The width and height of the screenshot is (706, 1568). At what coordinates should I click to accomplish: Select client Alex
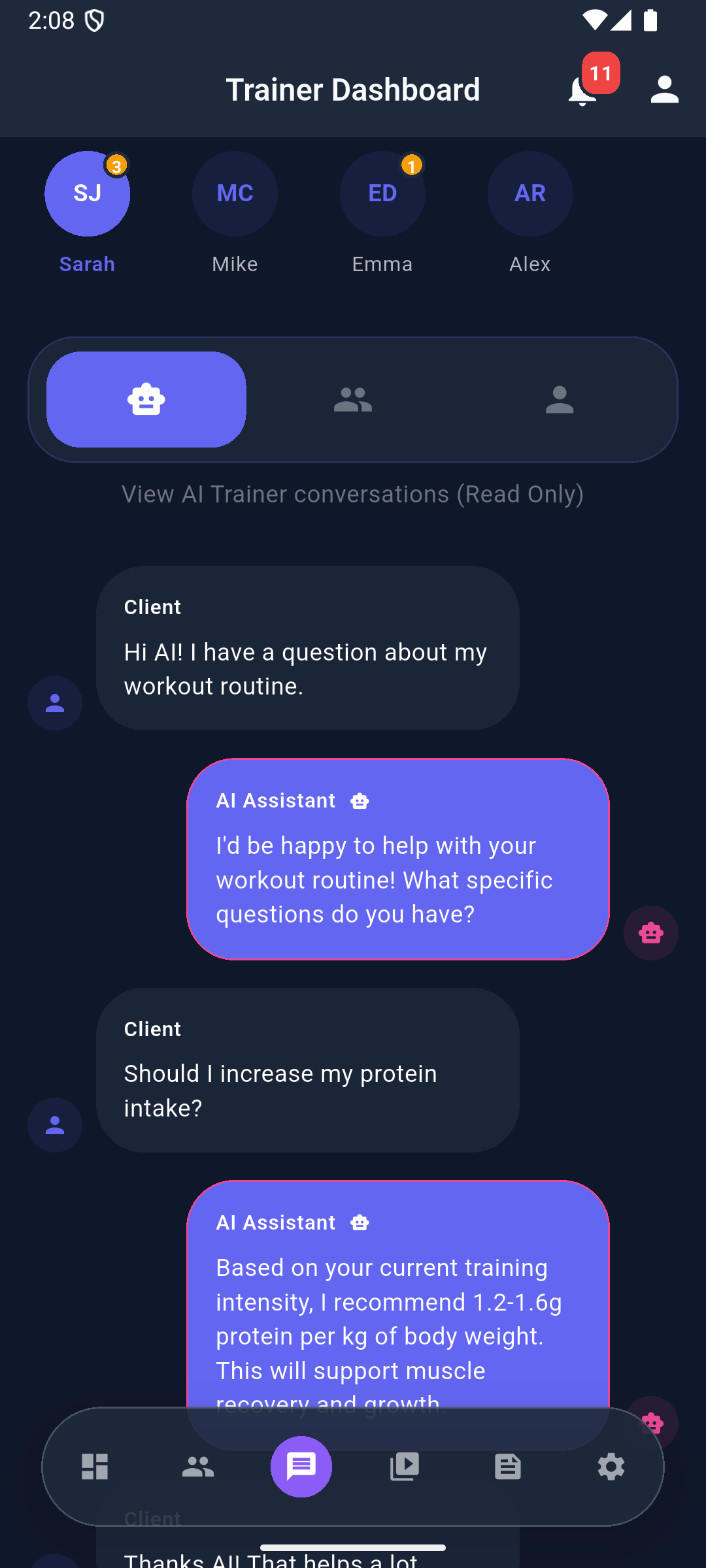pos(529,194)
